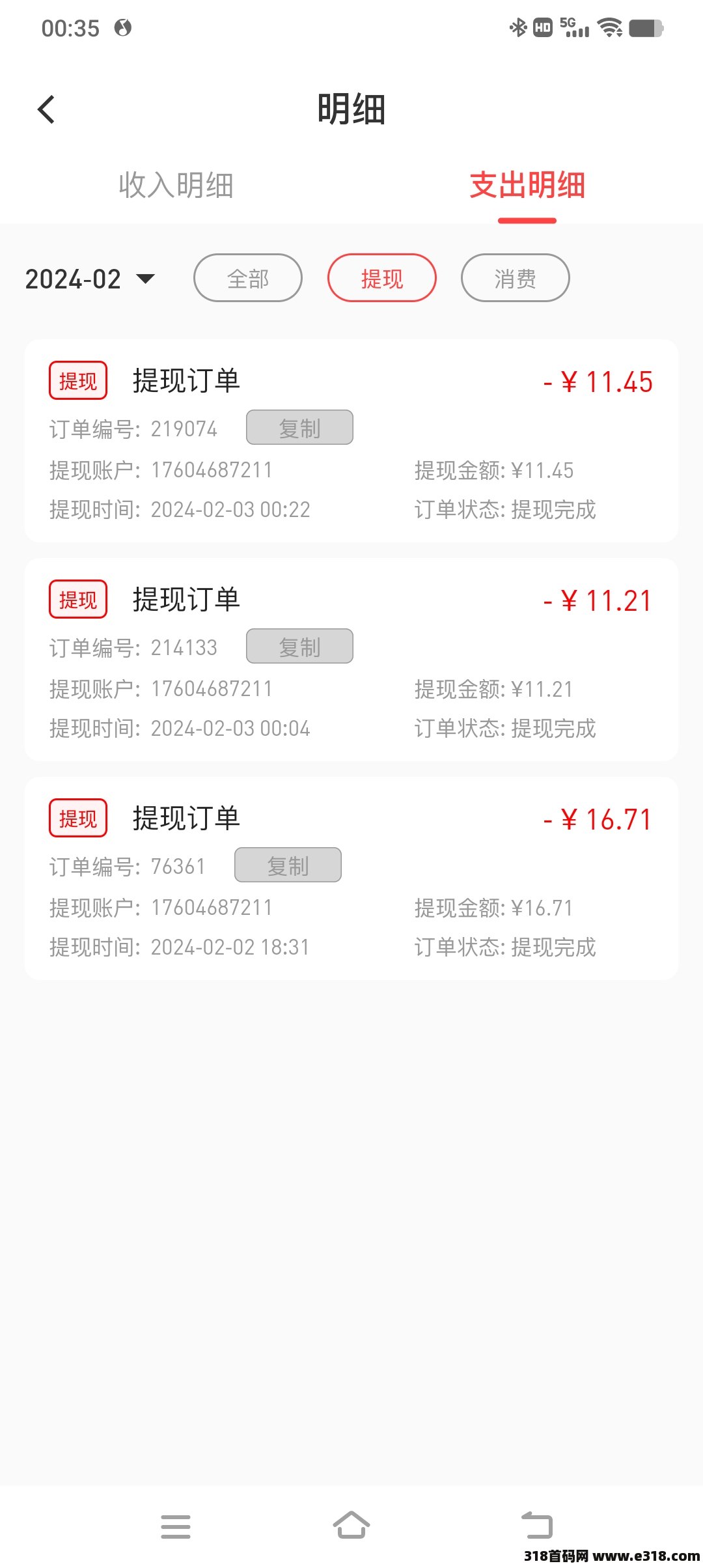This screenshot has width=703, height=1568.
Task: Open recent apps from navigation bar
Action: 176,1526
